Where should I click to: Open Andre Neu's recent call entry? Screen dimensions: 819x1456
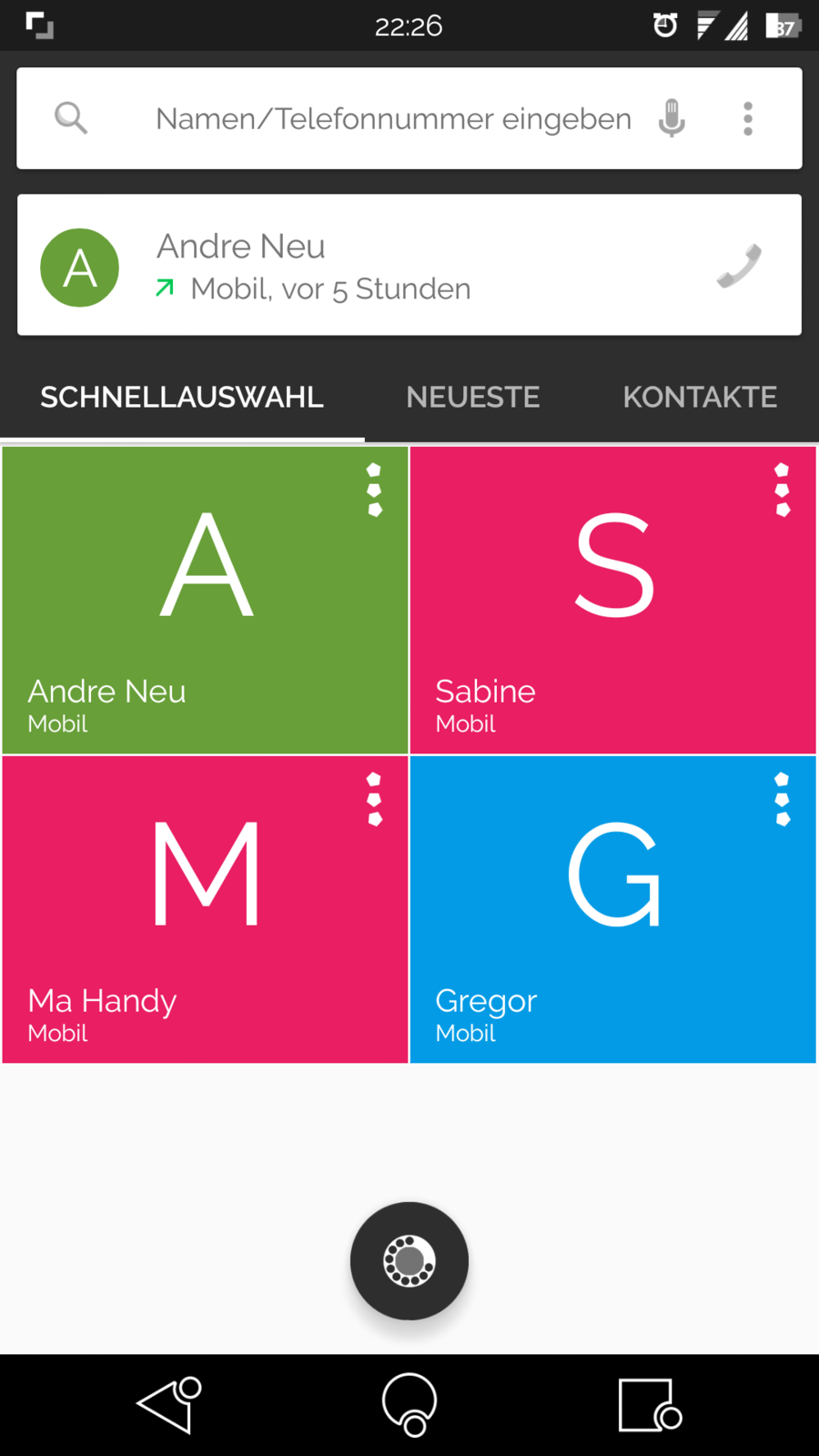tap(364, 266)
